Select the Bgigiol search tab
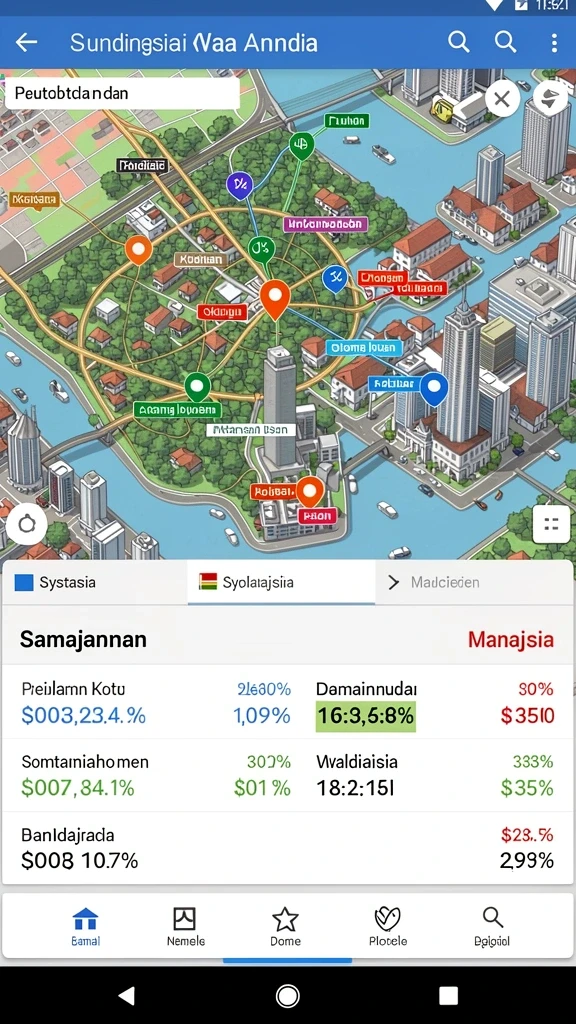 (x=492, y=927)
